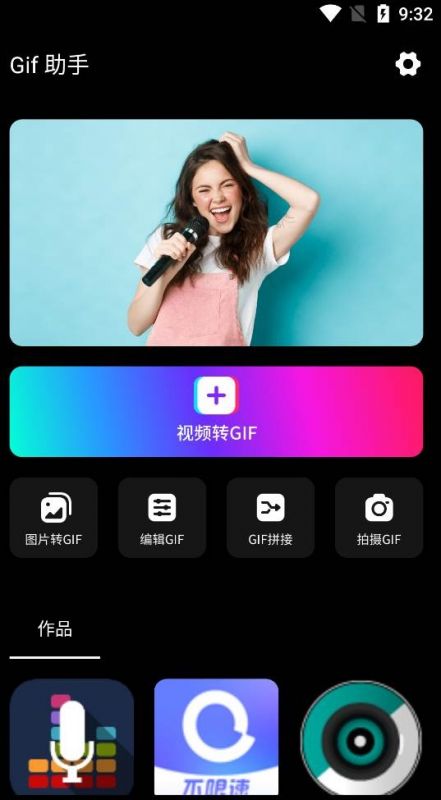Tap the 视频转GIF button

[216, 411]
